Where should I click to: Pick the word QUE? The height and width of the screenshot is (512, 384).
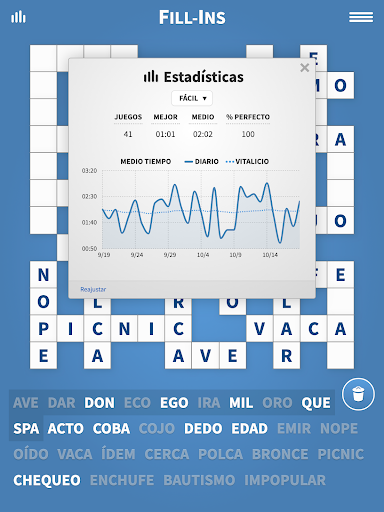coord(316,403)
